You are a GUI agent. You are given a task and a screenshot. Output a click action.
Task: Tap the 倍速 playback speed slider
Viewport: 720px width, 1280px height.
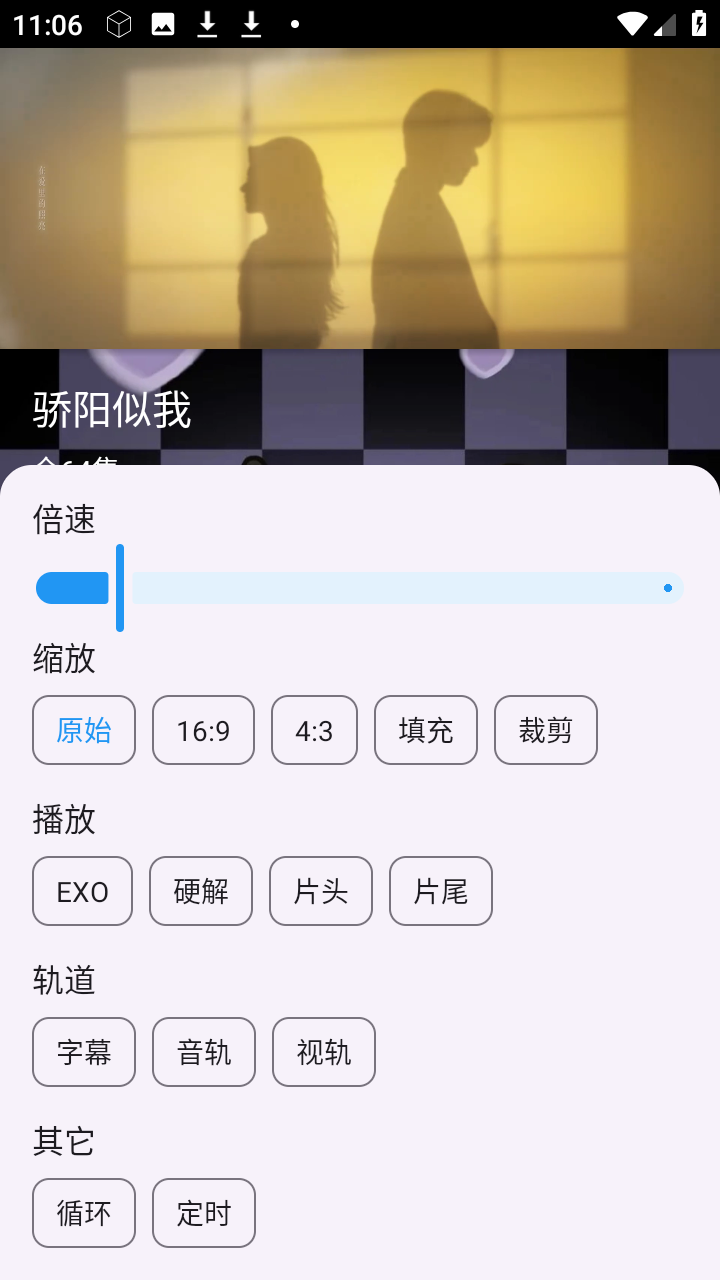[360, 588]
